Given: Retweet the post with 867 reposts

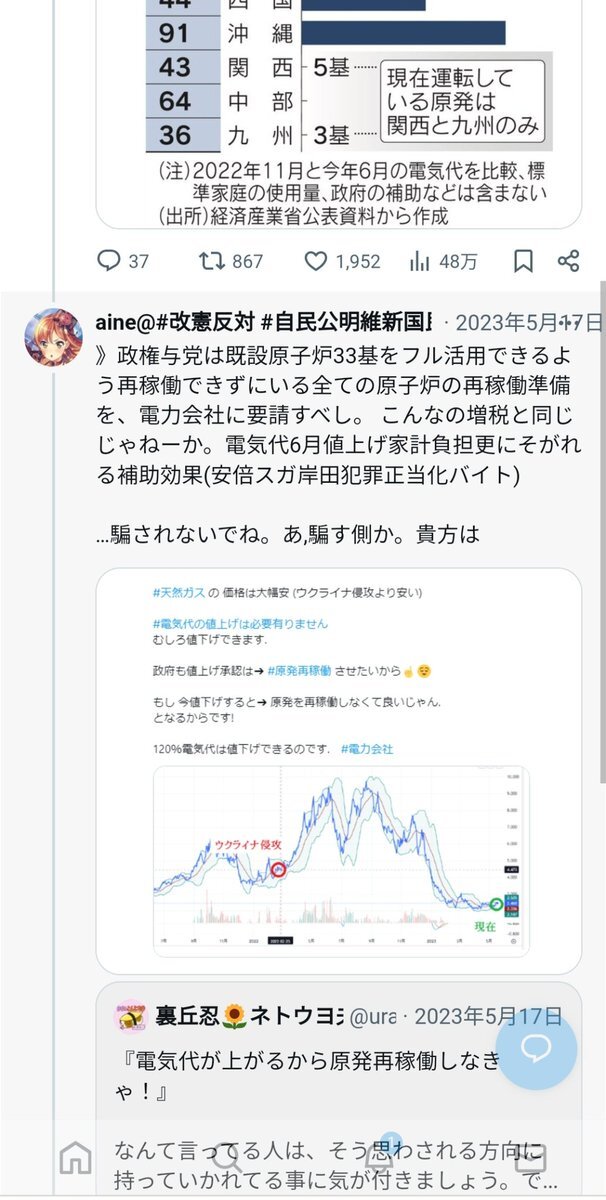Looking at the screenshot, I should click(x=212, y=261).
